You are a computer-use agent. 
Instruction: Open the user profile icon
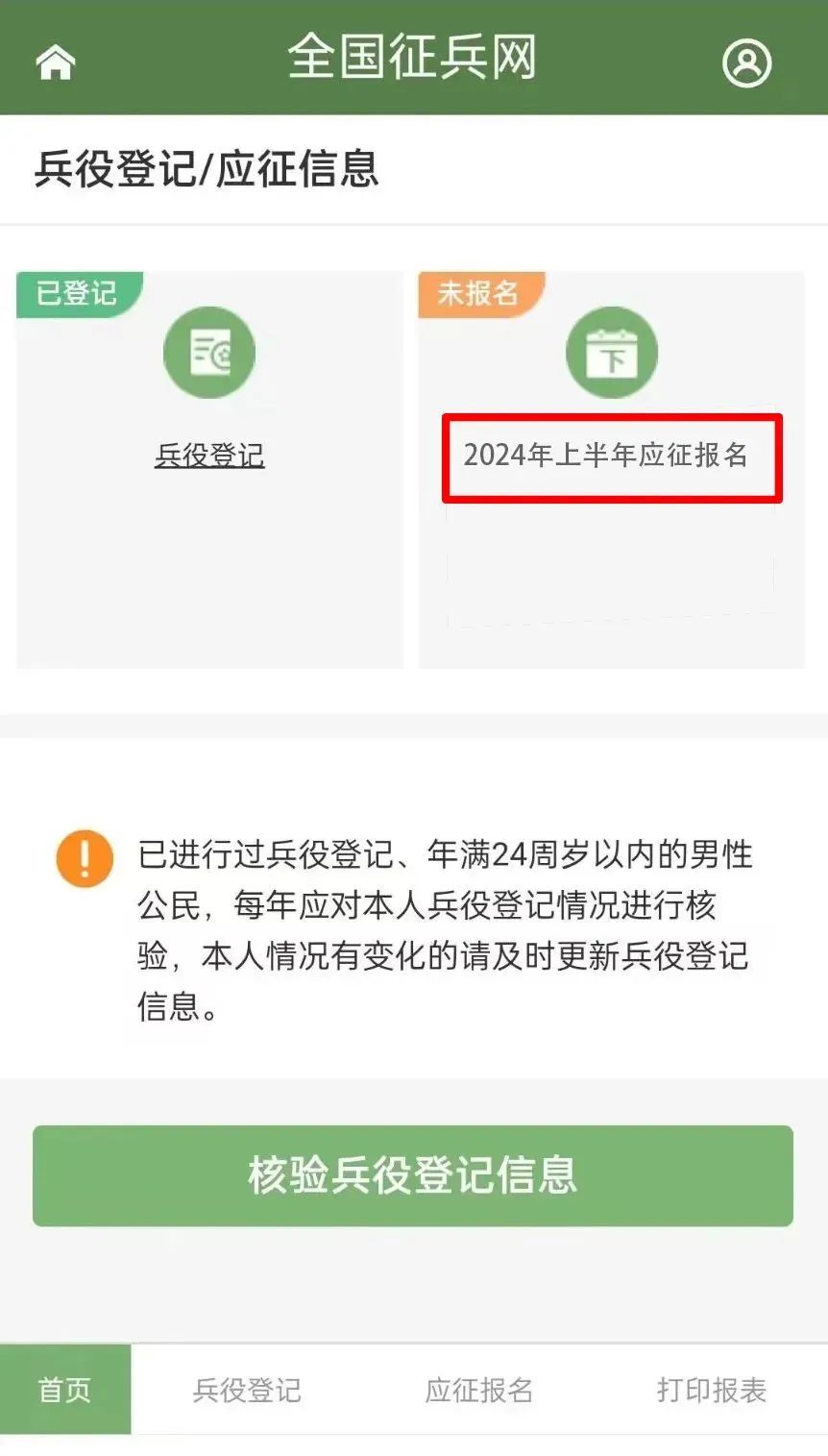pyautogui.click(x=746, y=63)
